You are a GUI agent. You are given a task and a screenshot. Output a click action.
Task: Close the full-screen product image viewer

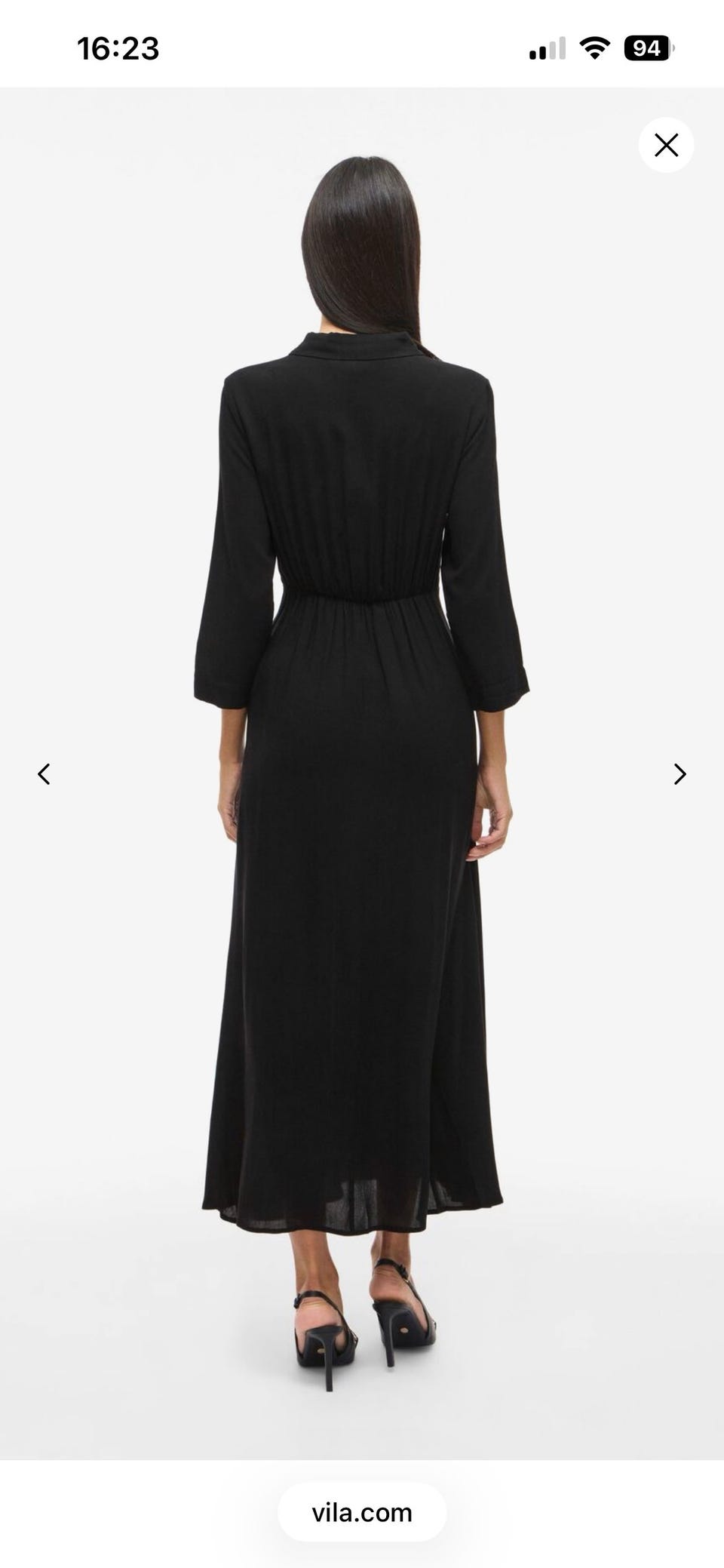pyautogui.click(x=666, y=145)
